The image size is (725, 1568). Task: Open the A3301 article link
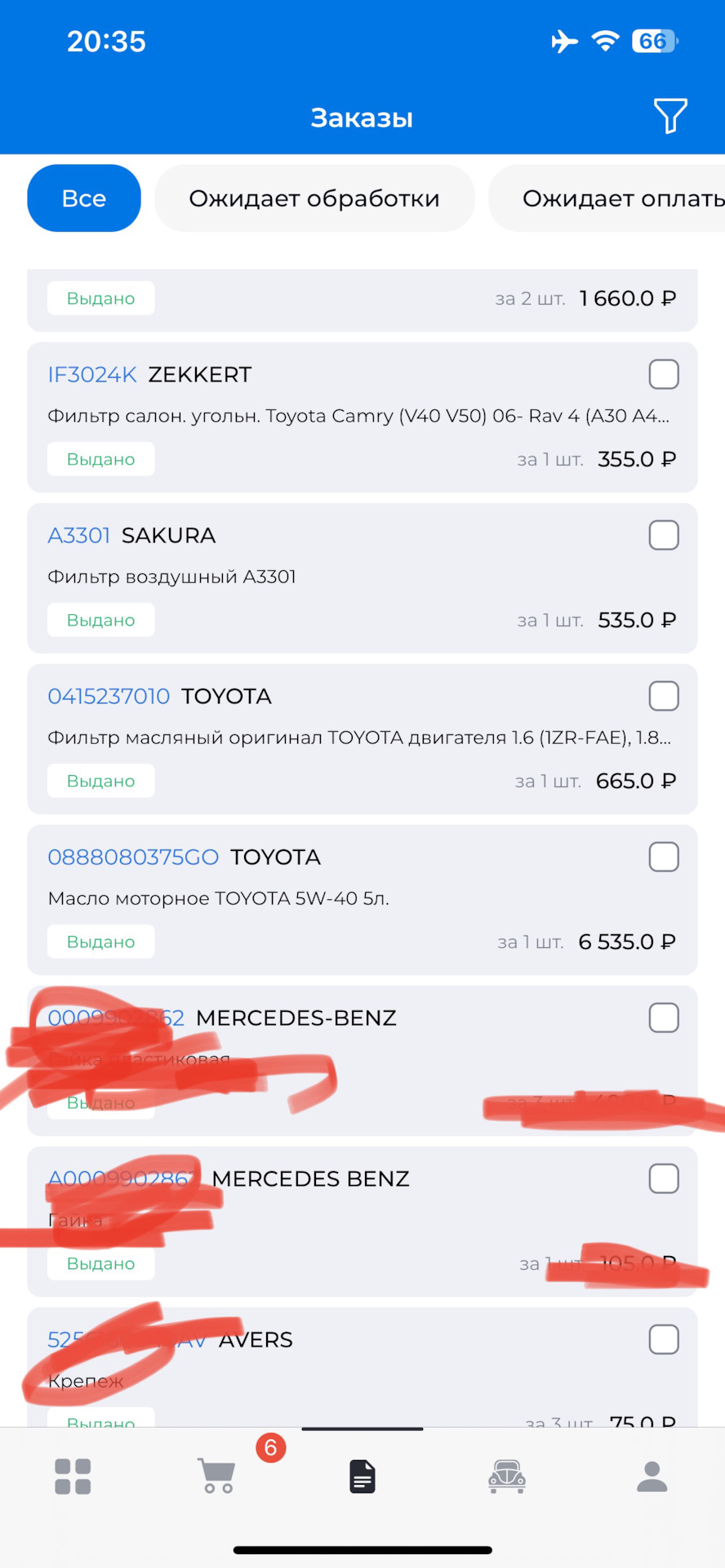(78, 536)
